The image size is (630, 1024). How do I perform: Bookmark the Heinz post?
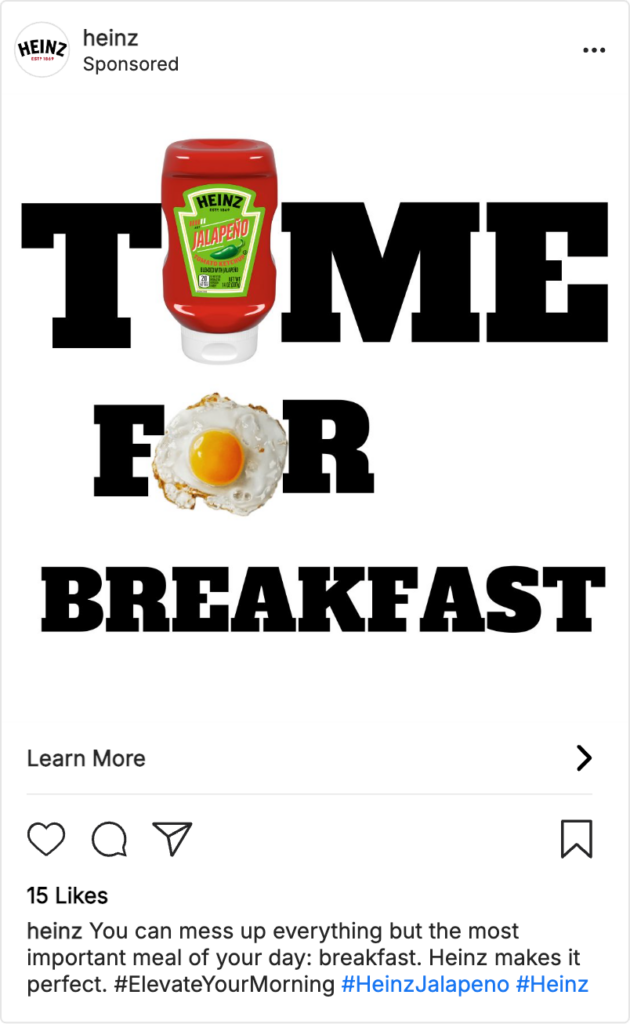click(576, 839)
